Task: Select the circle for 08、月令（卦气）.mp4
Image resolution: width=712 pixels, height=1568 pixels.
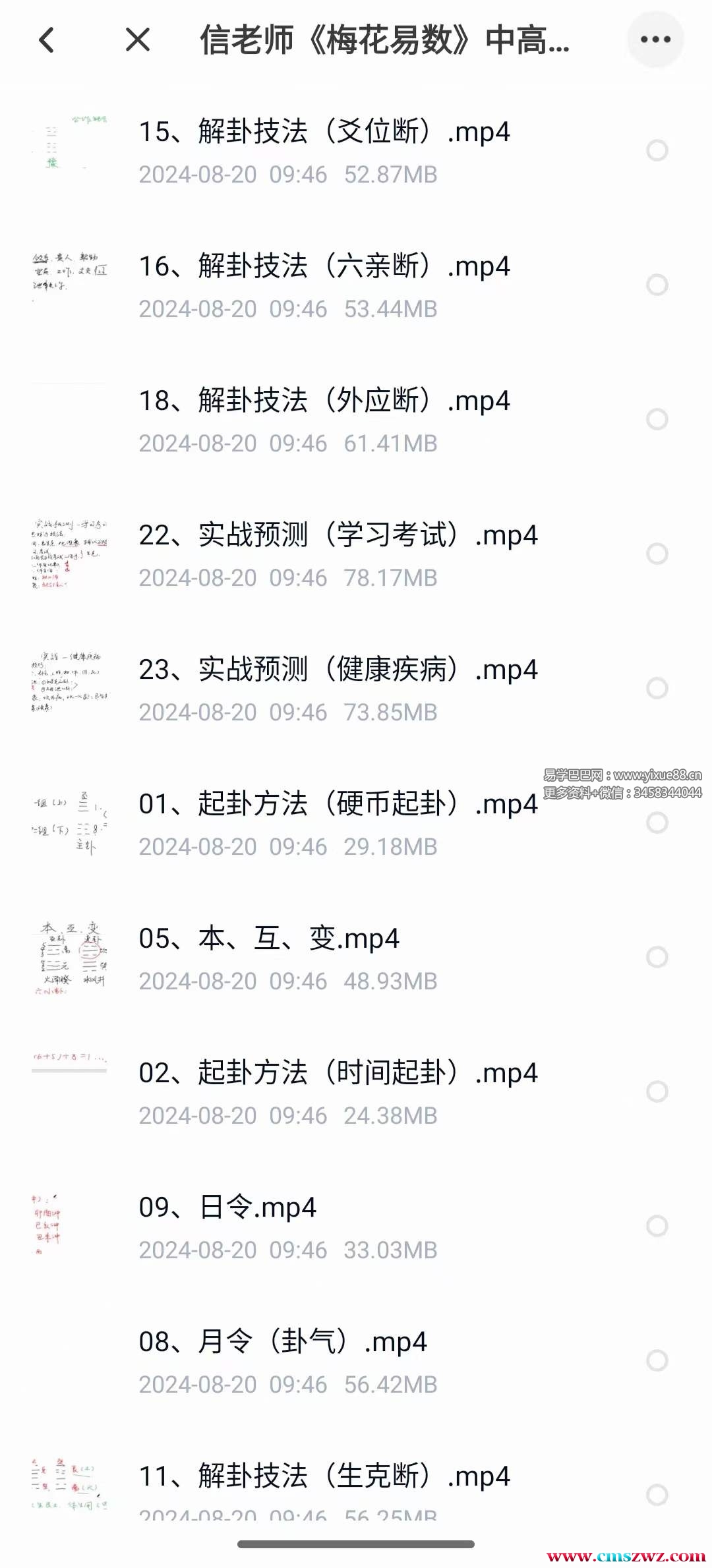Action: [x=657, y=1360]
